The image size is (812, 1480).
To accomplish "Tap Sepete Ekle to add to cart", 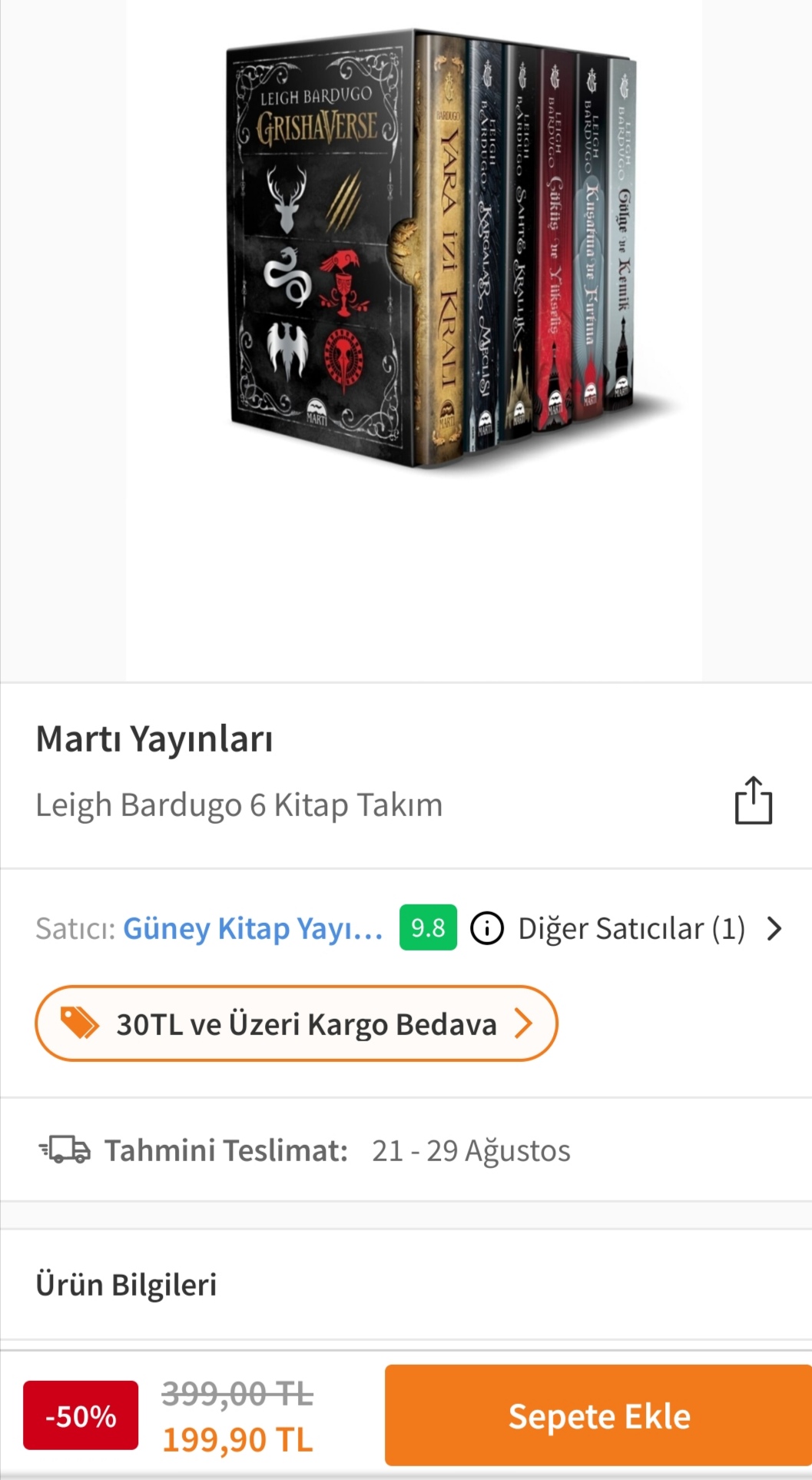I will click(x=598, y=1415).
